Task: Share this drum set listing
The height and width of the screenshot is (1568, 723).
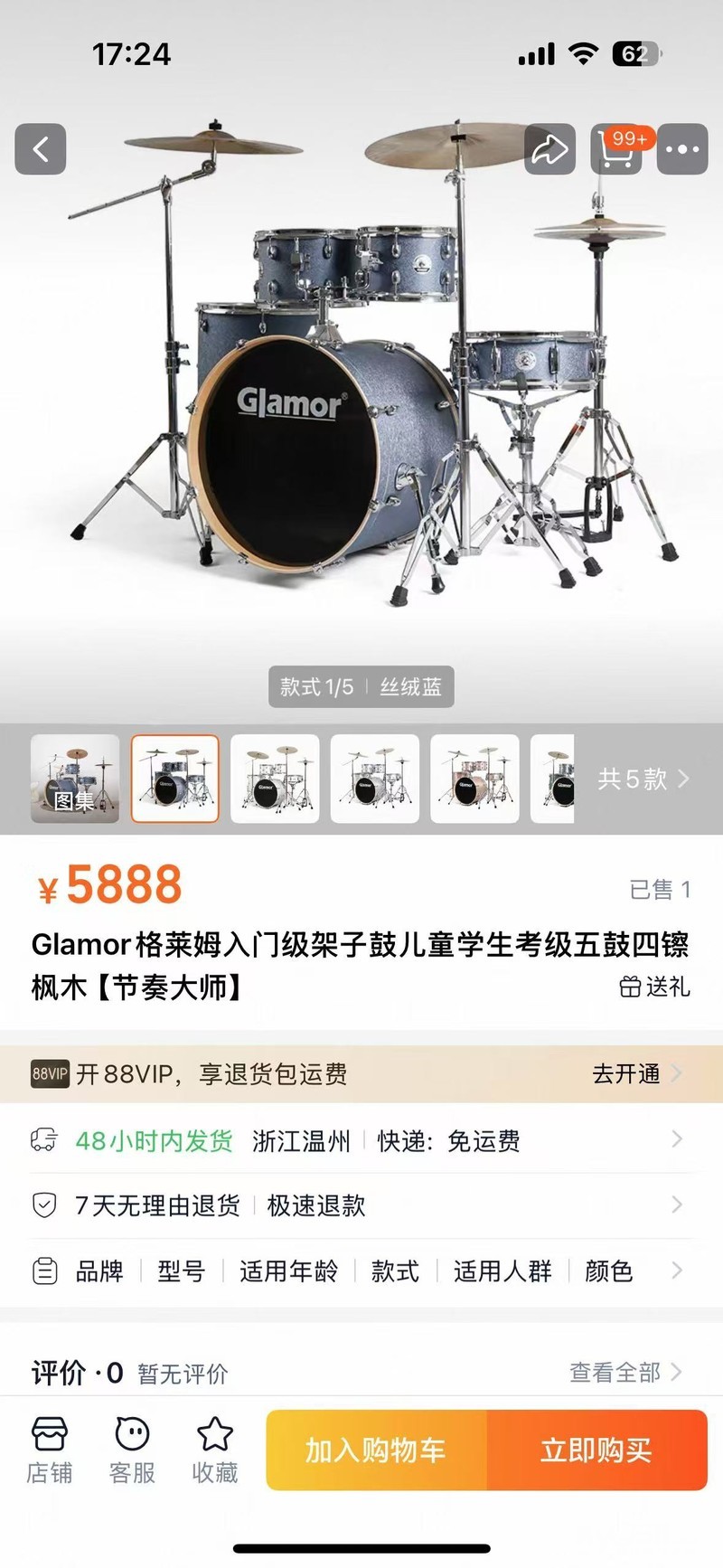Action: (549, 149)
